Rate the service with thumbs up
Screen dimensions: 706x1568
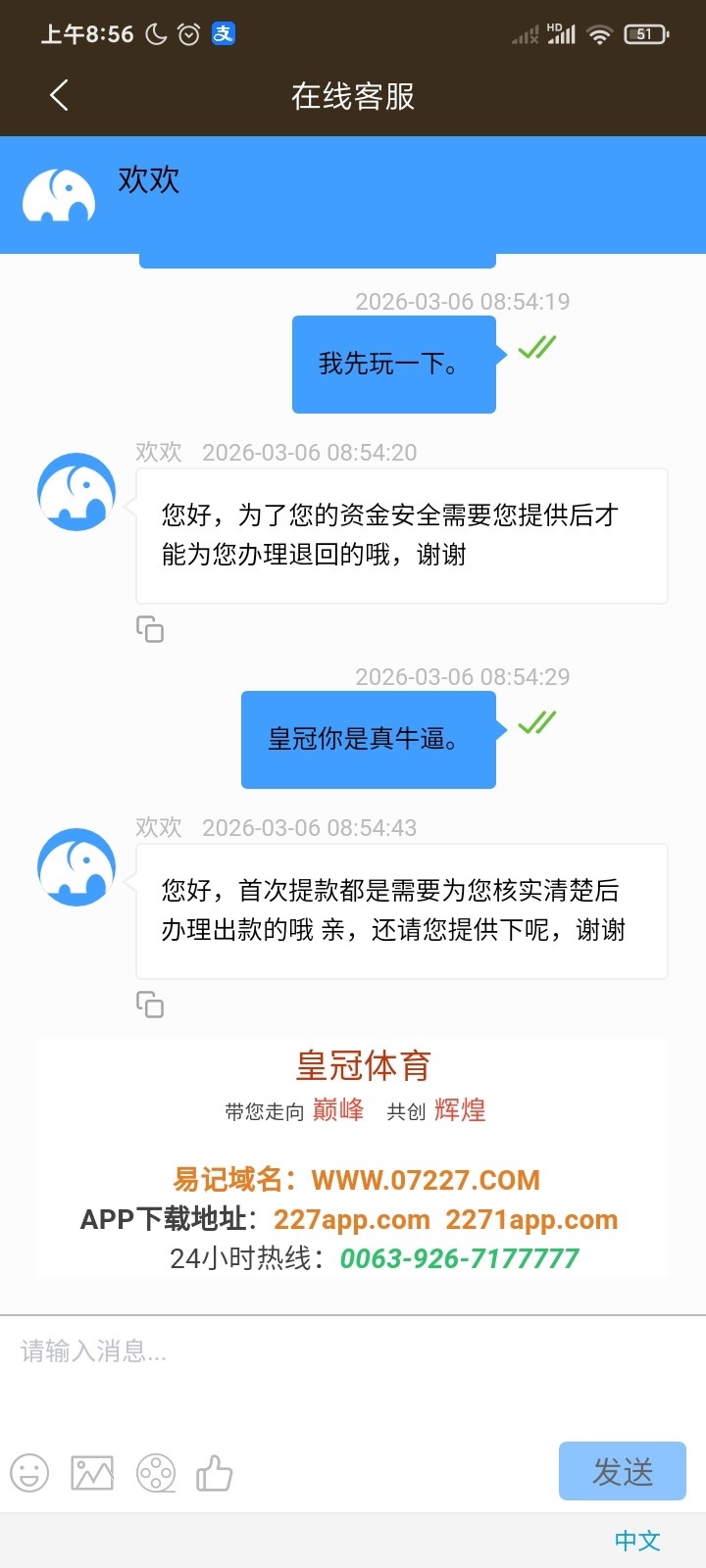pos(215,1473)
